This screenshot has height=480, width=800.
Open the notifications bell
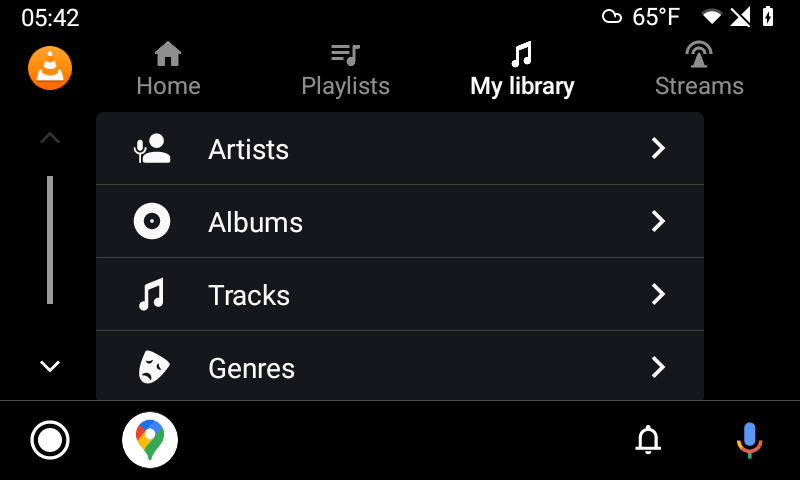[649, 440]
